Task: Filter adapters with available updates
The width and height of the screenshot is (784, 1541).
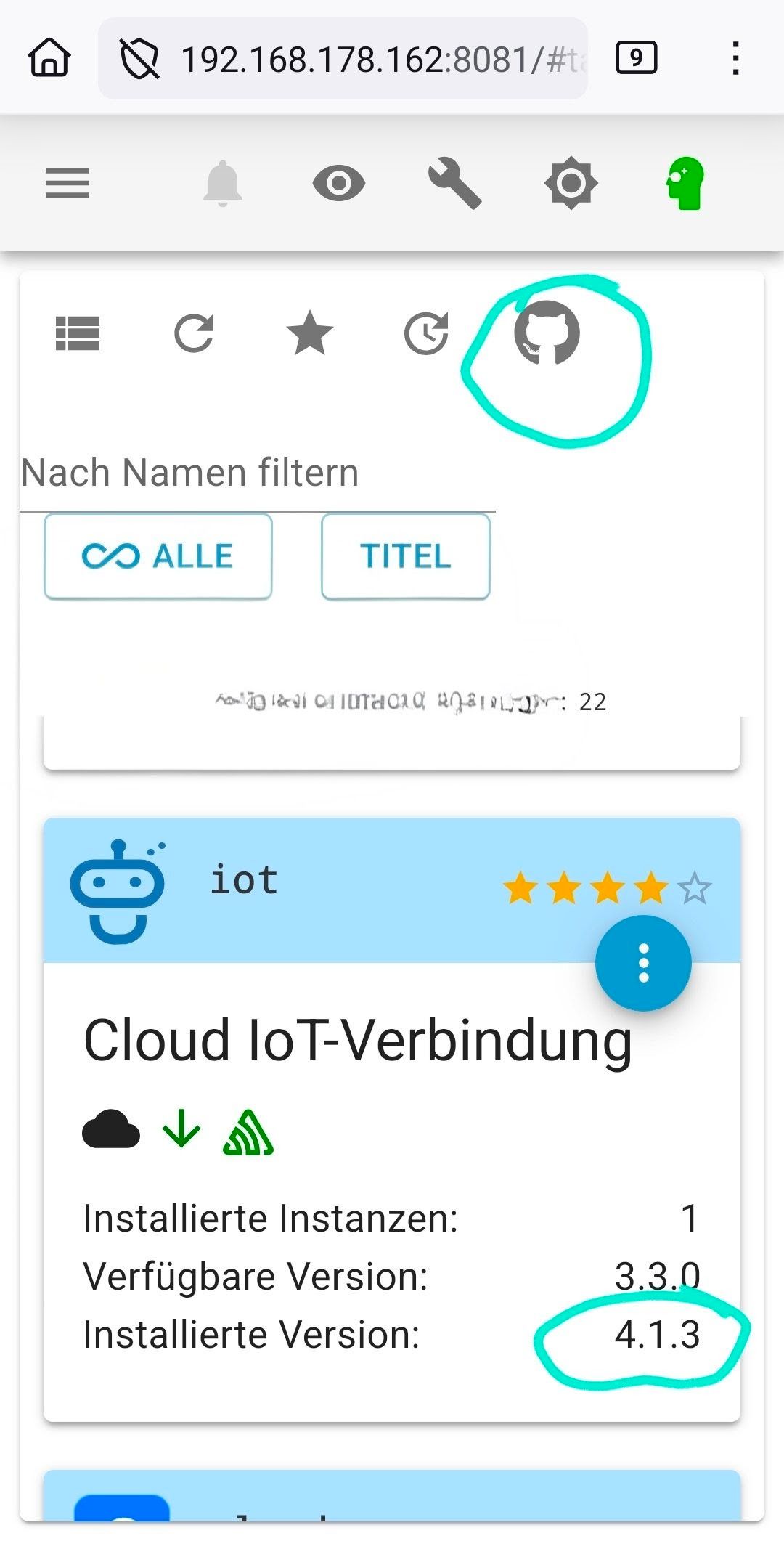Action: 428,333
